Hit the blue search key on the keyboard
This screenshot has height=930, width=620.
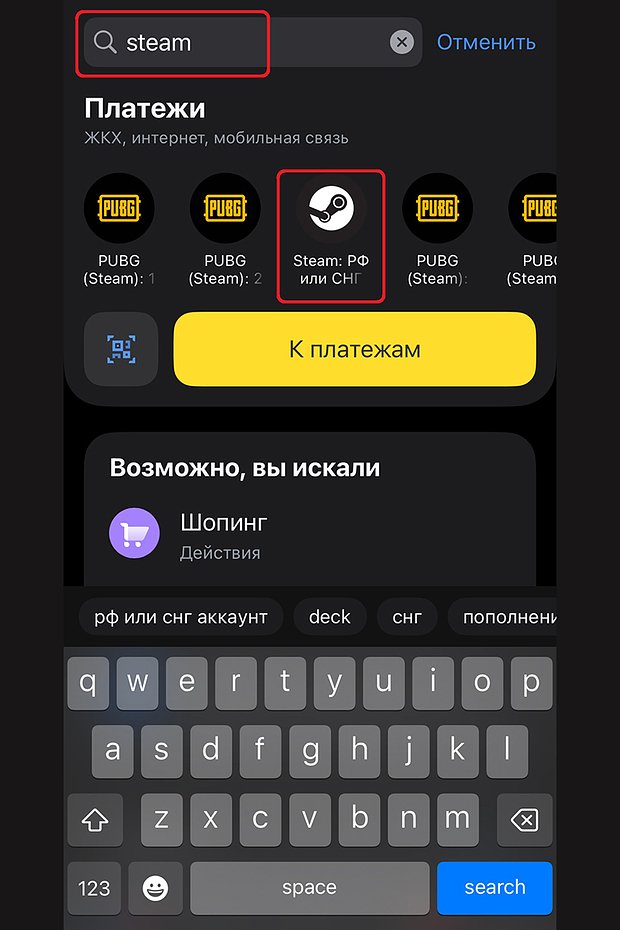494,887
